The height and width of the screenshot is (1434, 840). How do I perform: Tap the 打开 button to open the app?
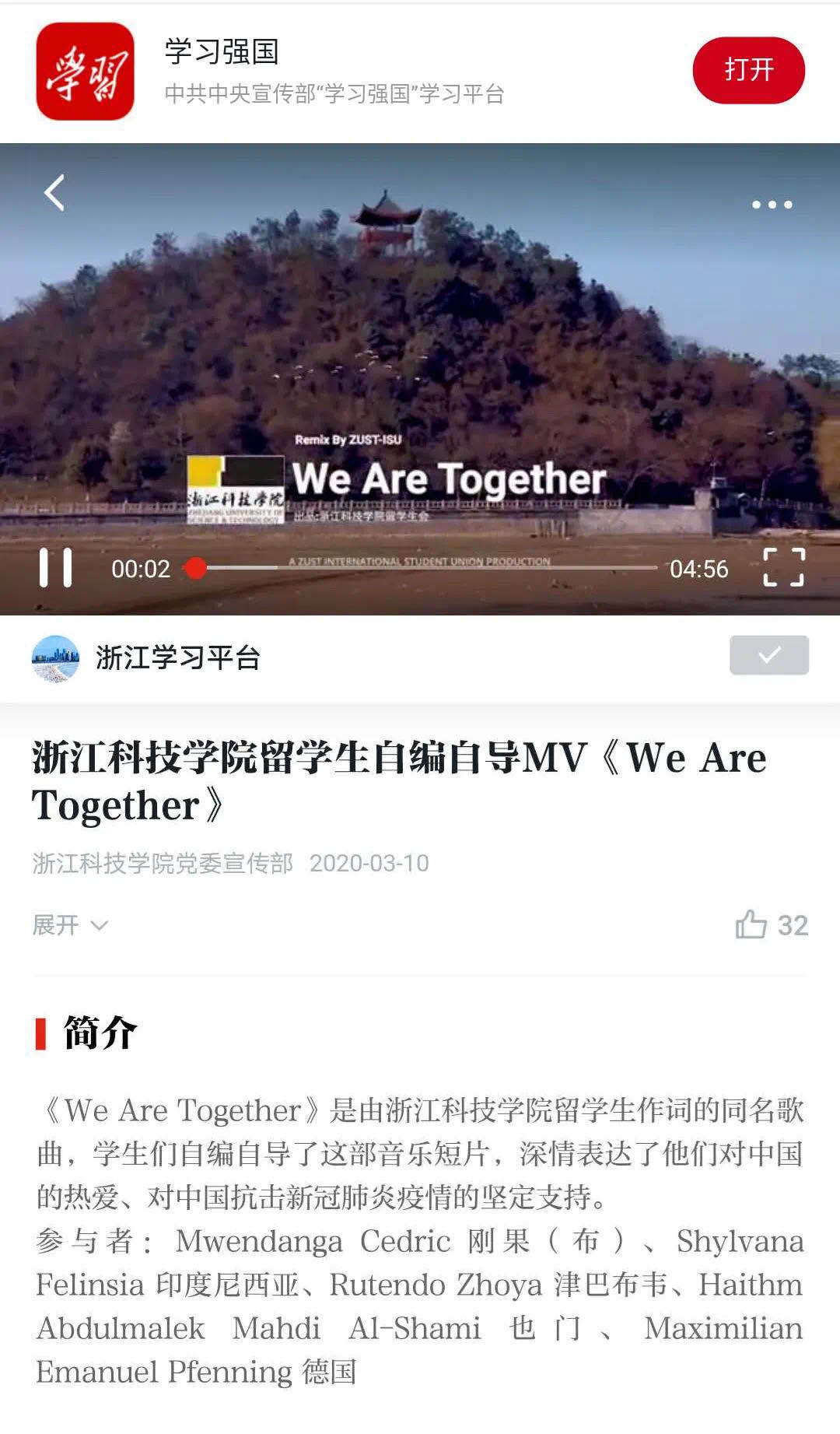point(748,70)
